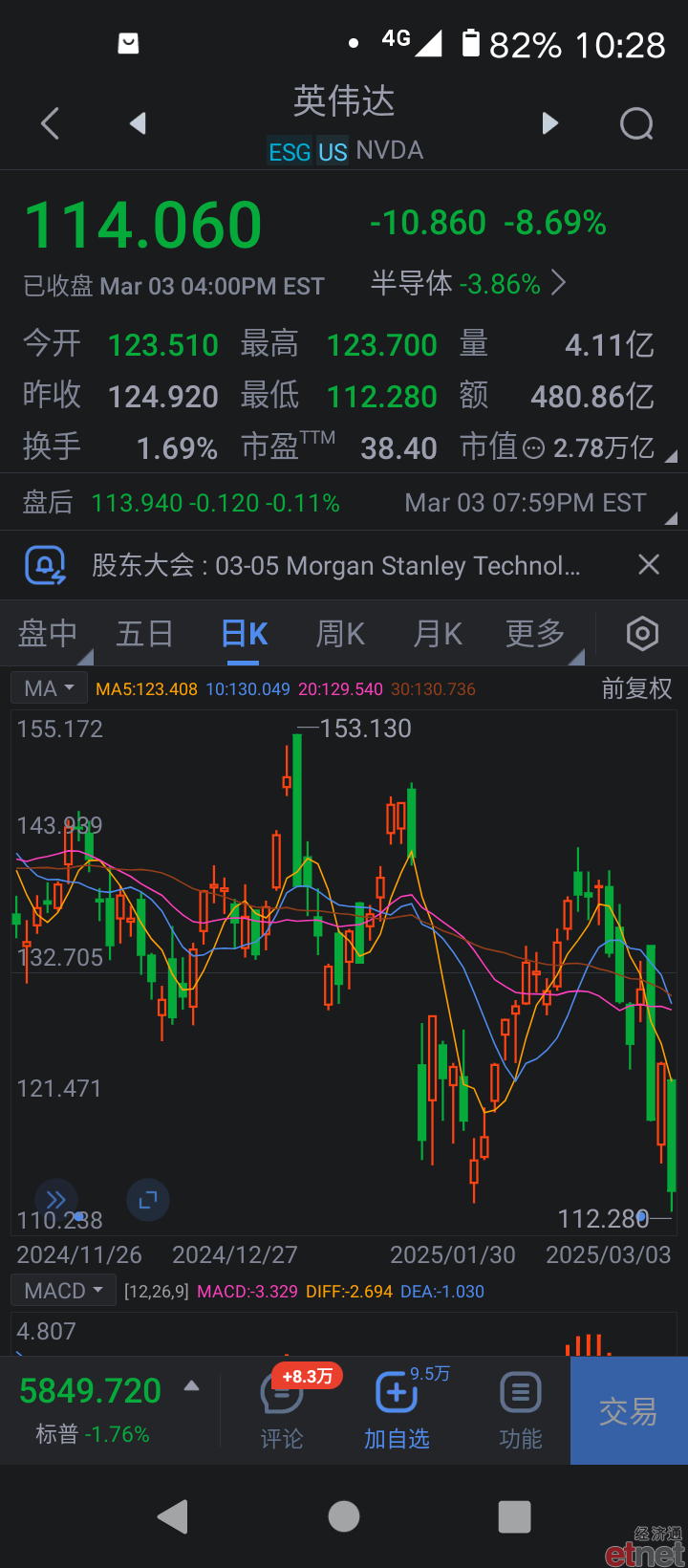Expand chart to fullscreen
The image size is (688, 1568).
coord(148,1200)
